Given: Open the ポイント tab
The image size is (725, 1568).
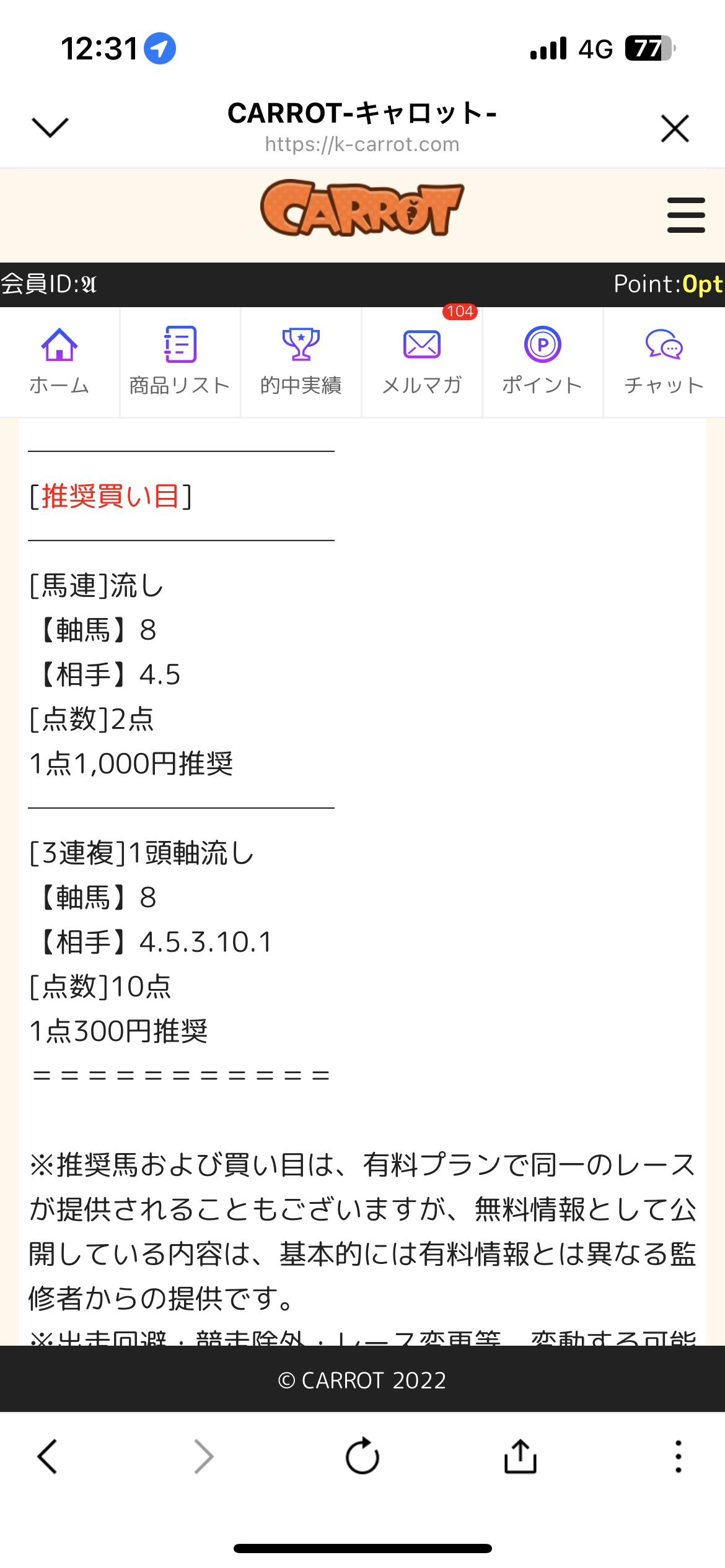Looking at the screenshot, I should pyautogui.click(x=542, y=362).
